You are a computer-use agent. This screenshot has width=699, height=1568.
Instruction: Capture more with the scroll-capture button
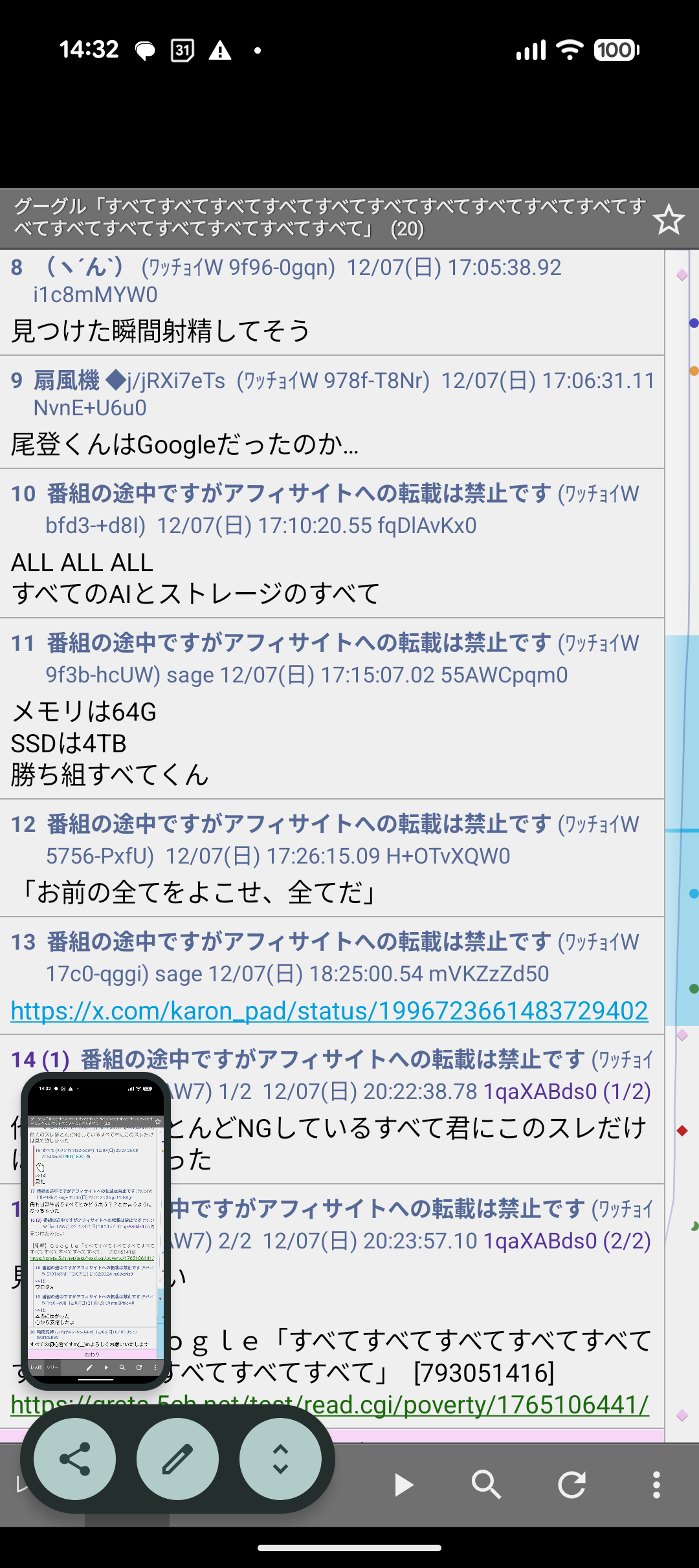(x=280, y=1459)
